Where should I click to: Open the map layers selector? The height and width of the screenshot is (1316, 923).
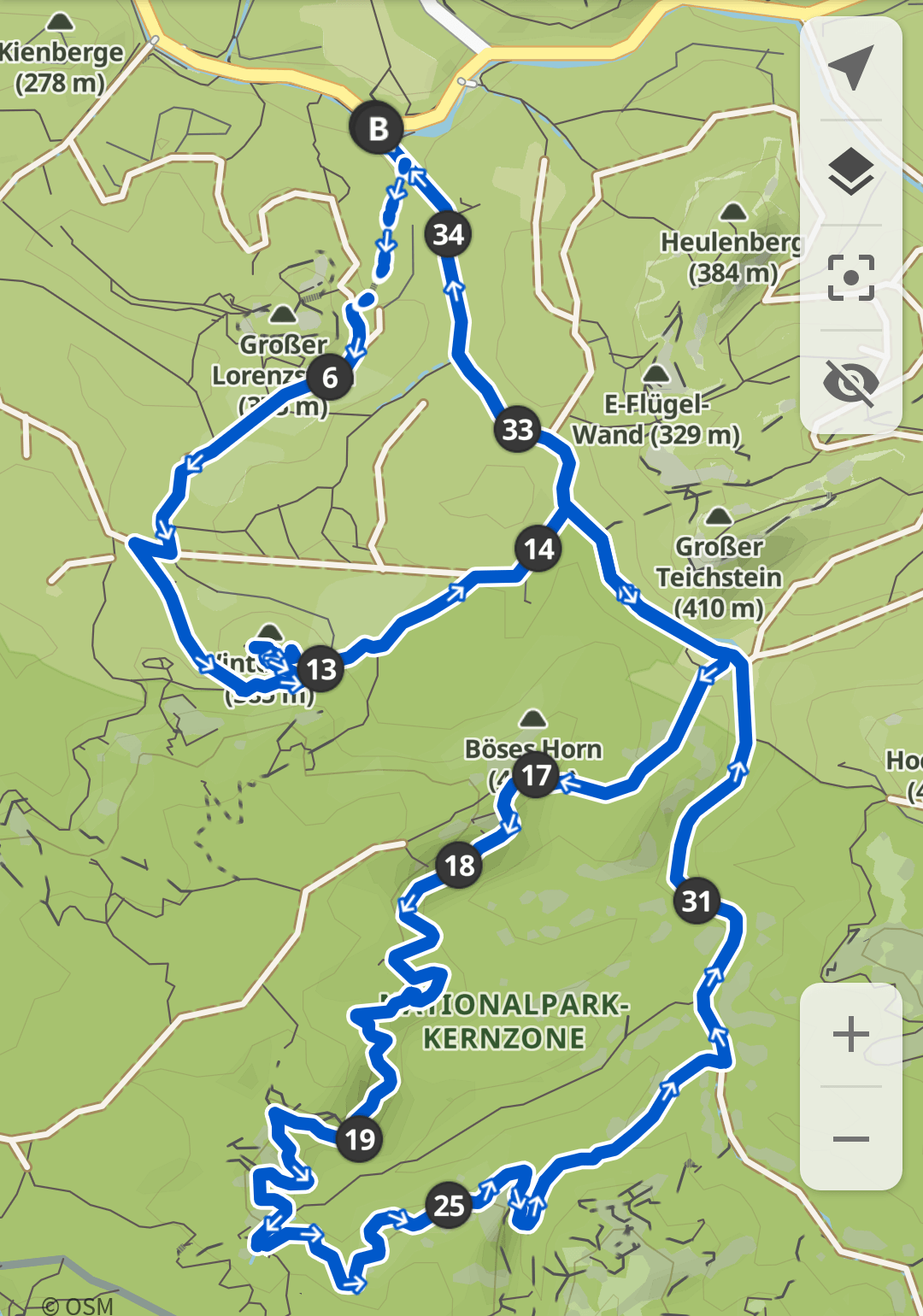coord(850,172)
